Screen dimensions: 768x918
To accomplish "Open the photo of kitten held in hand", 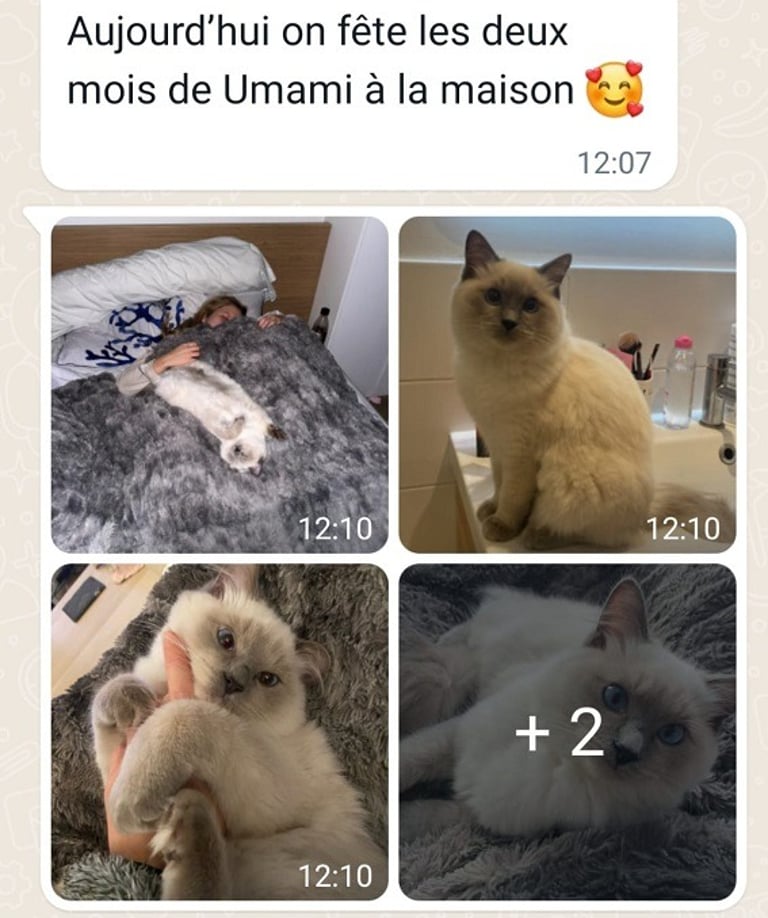I will click(220, 732).
